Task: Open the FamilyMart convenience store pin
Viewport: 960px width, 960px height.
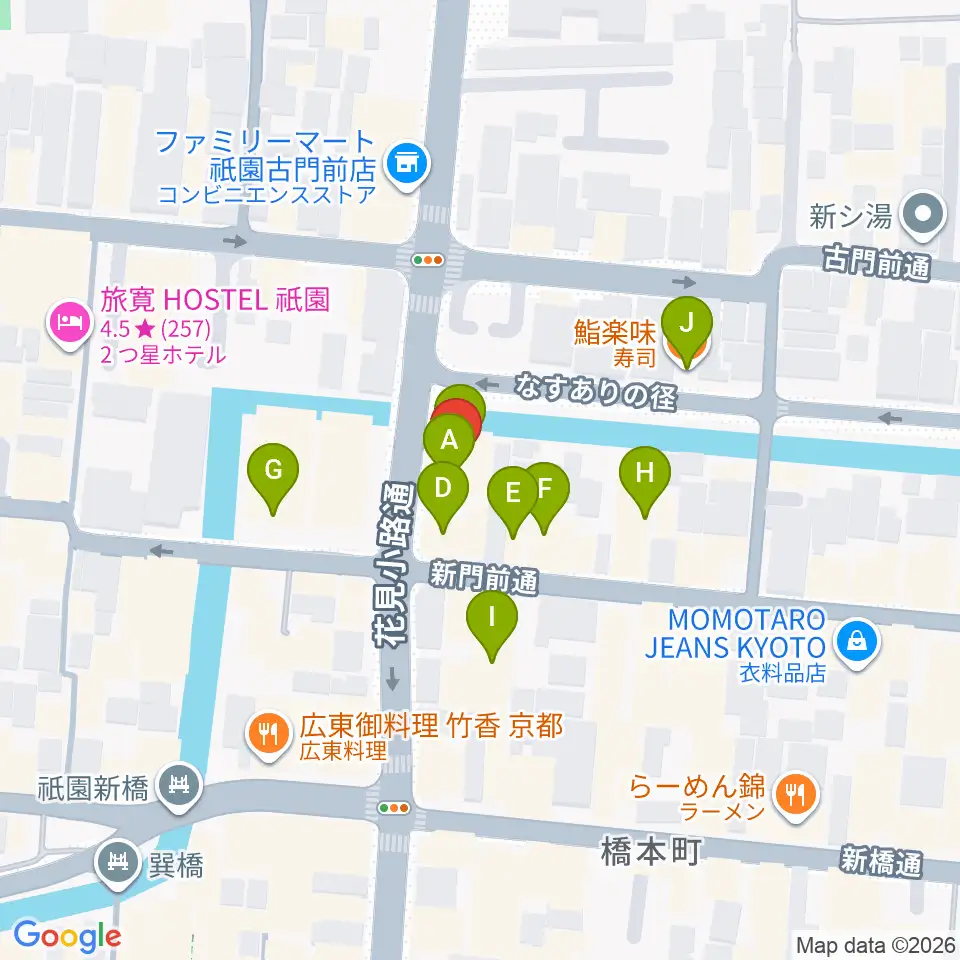Action: [x=408, y=165]
